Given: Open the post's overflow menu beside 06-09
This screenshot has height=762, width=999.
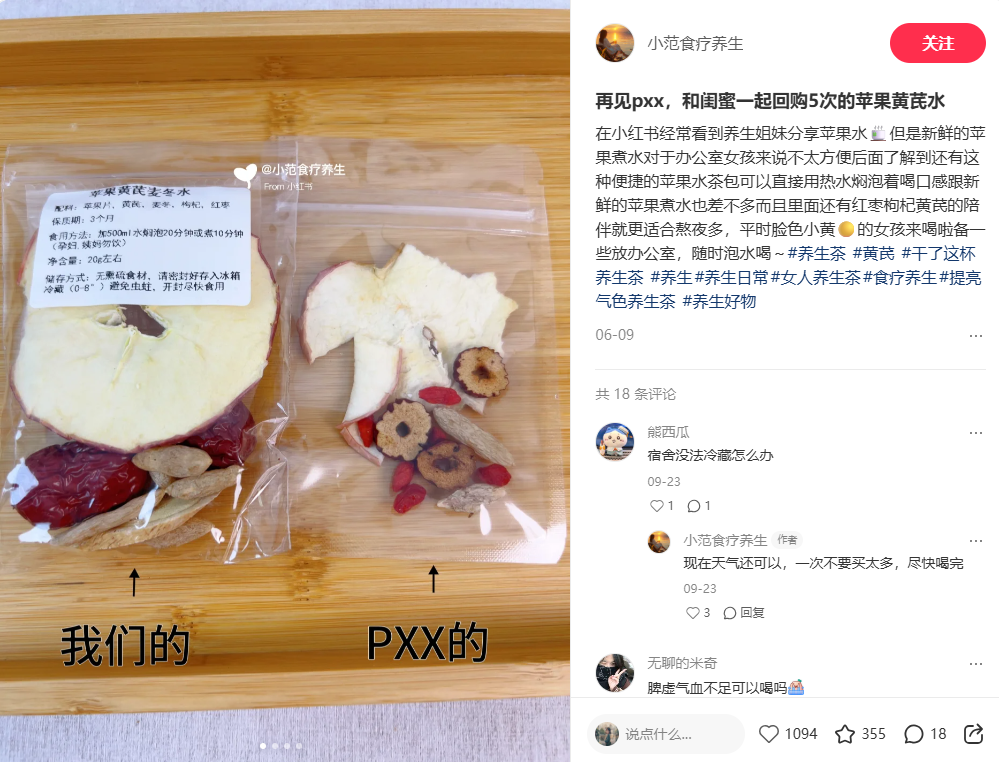Looking at the screenshot, I should click(x=975, y=335).
